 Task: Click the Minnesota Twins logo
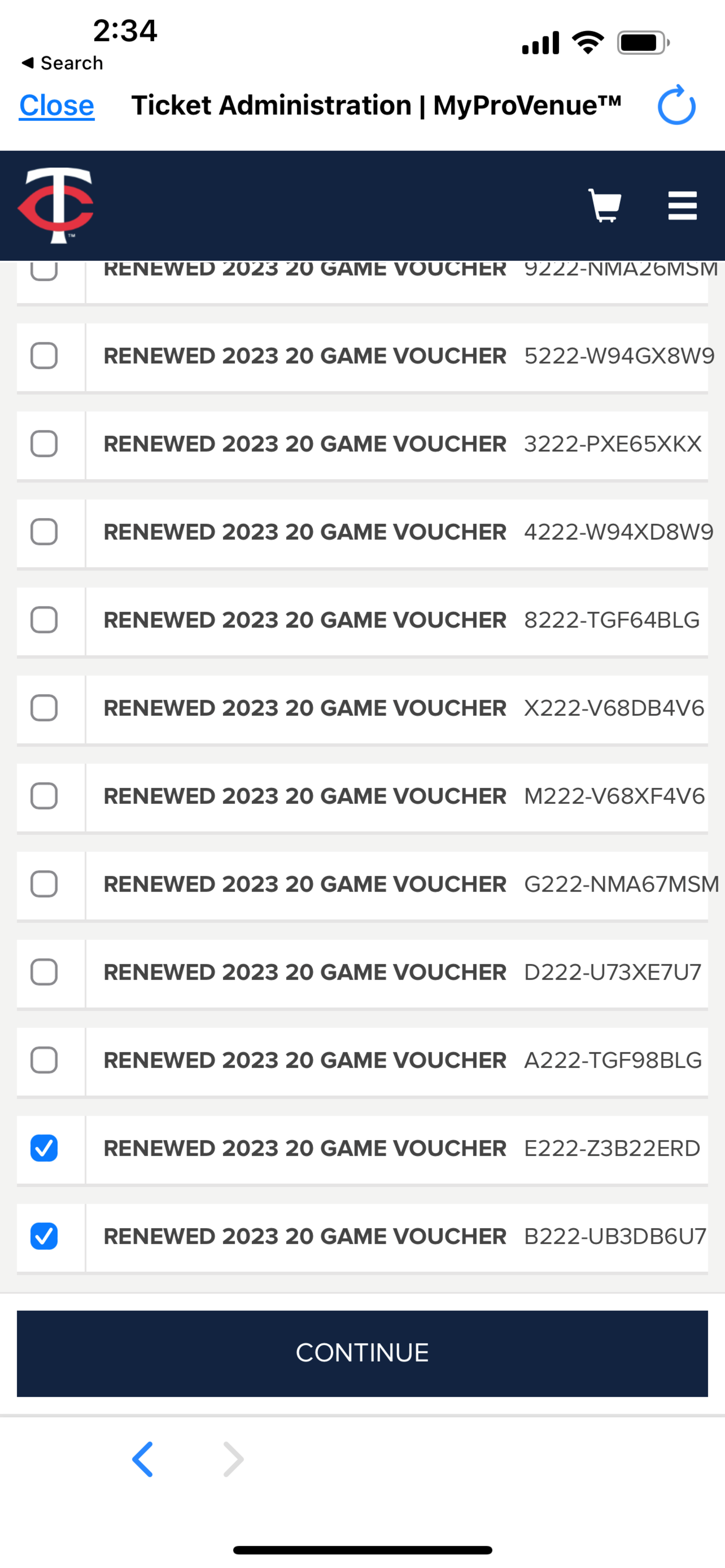58,205
